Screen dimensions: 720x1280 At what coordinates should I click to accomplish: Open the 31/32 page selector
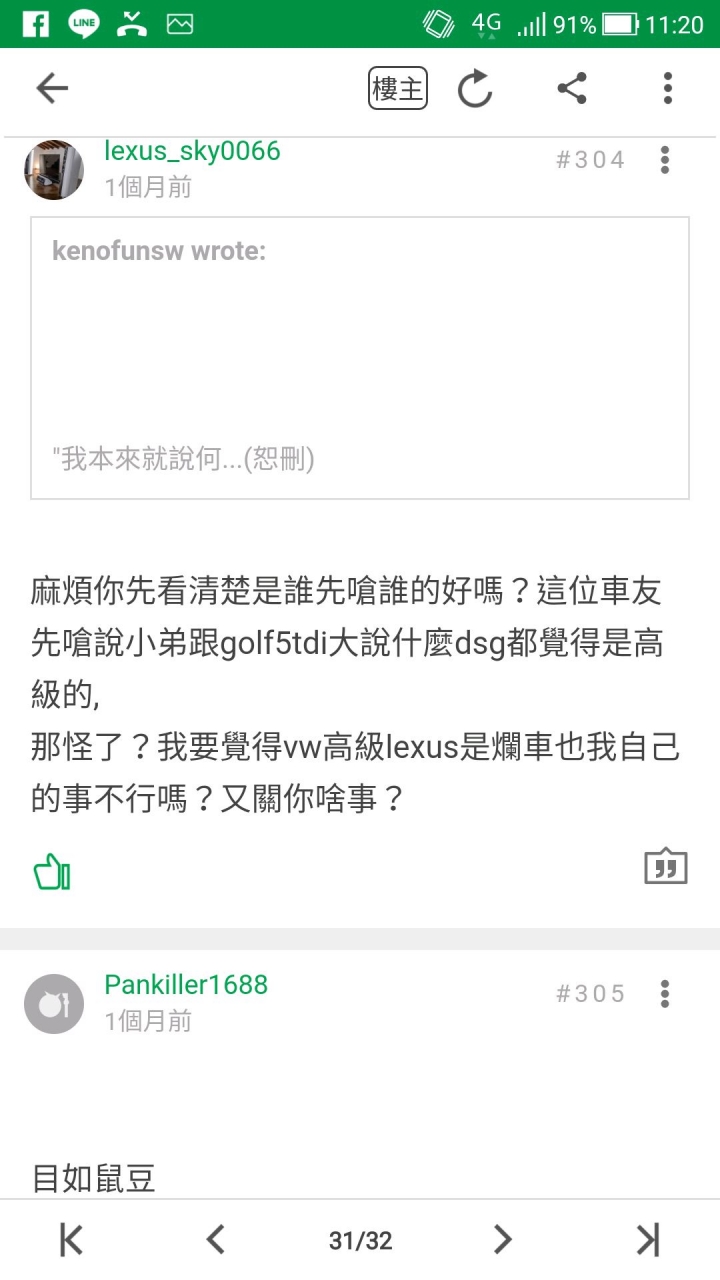(x=360, y=1241)
